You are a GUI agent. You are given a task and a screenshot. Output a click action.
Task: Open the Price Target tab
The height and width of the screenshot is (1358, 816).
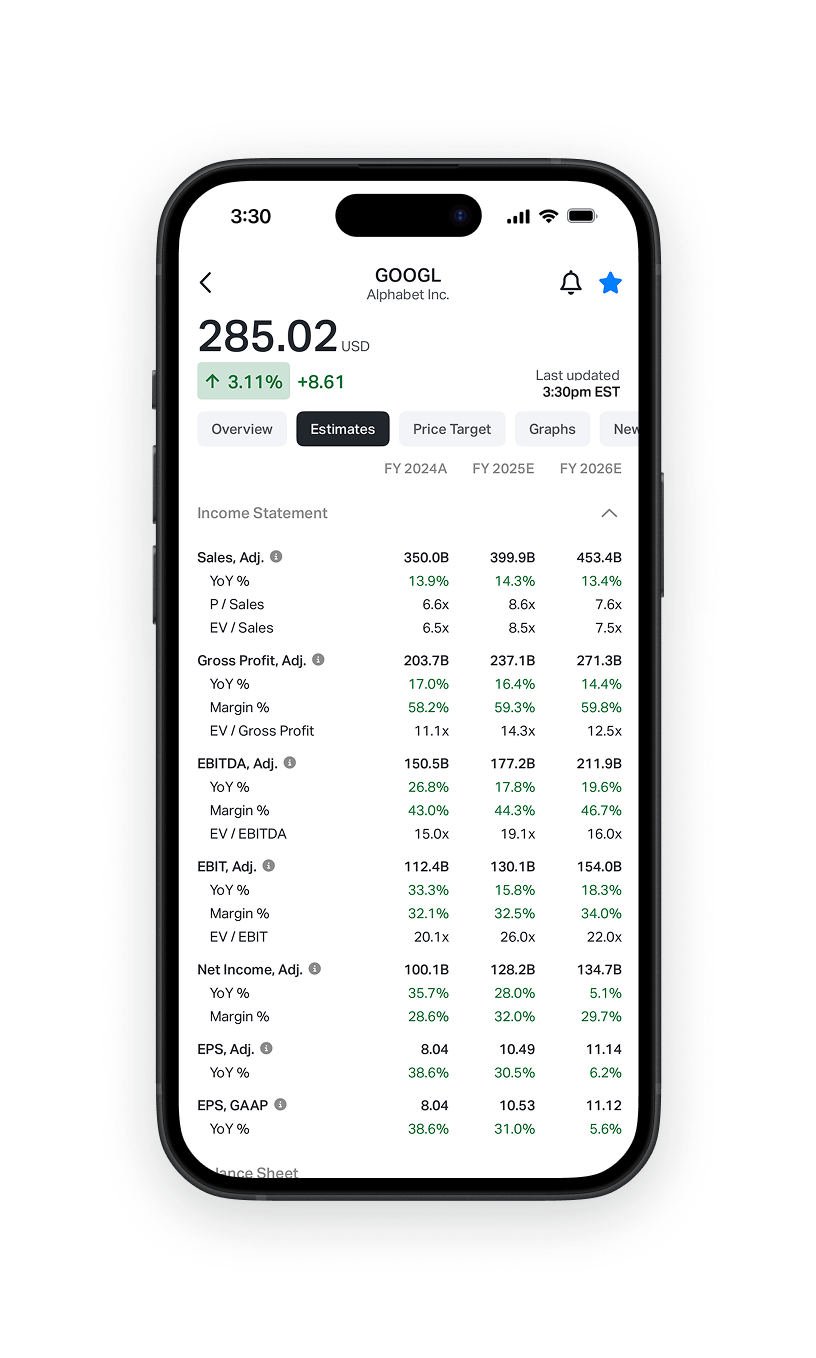point(452,429)
